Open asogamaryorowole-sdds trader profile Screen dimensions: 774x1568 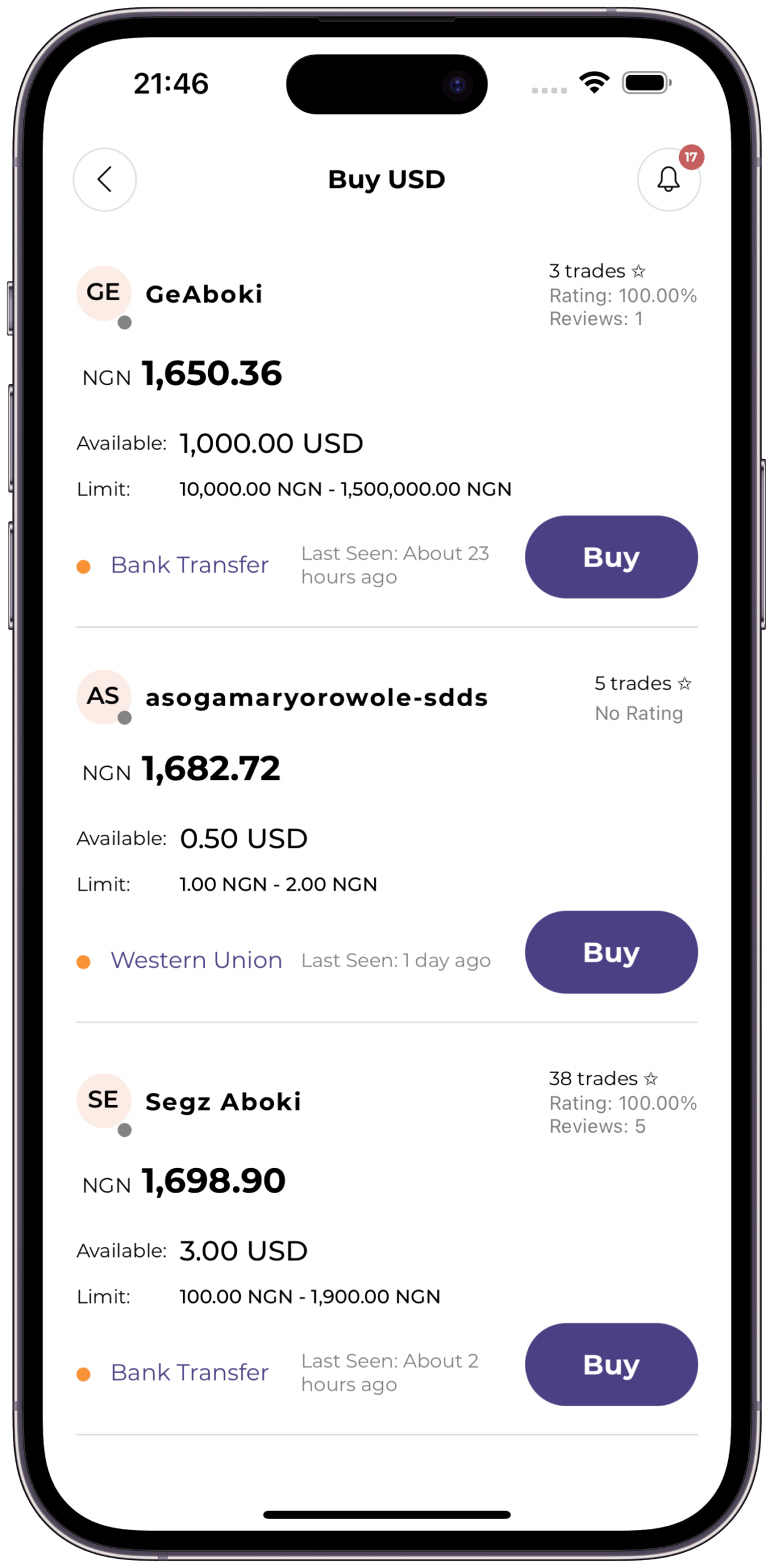tap(316, 698)
